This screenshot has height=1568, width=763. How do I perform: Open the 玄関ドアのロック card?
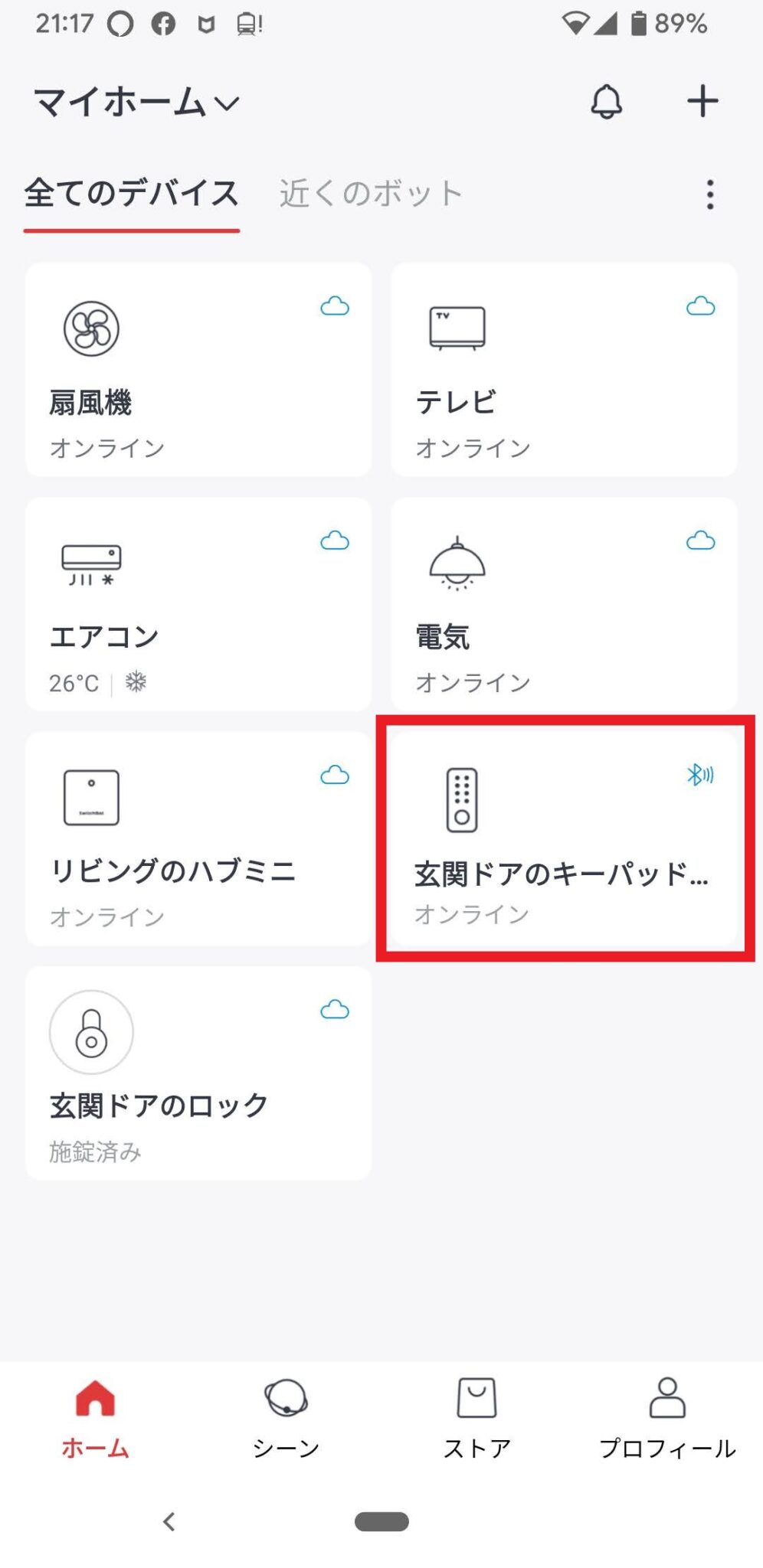(198, 1073)
